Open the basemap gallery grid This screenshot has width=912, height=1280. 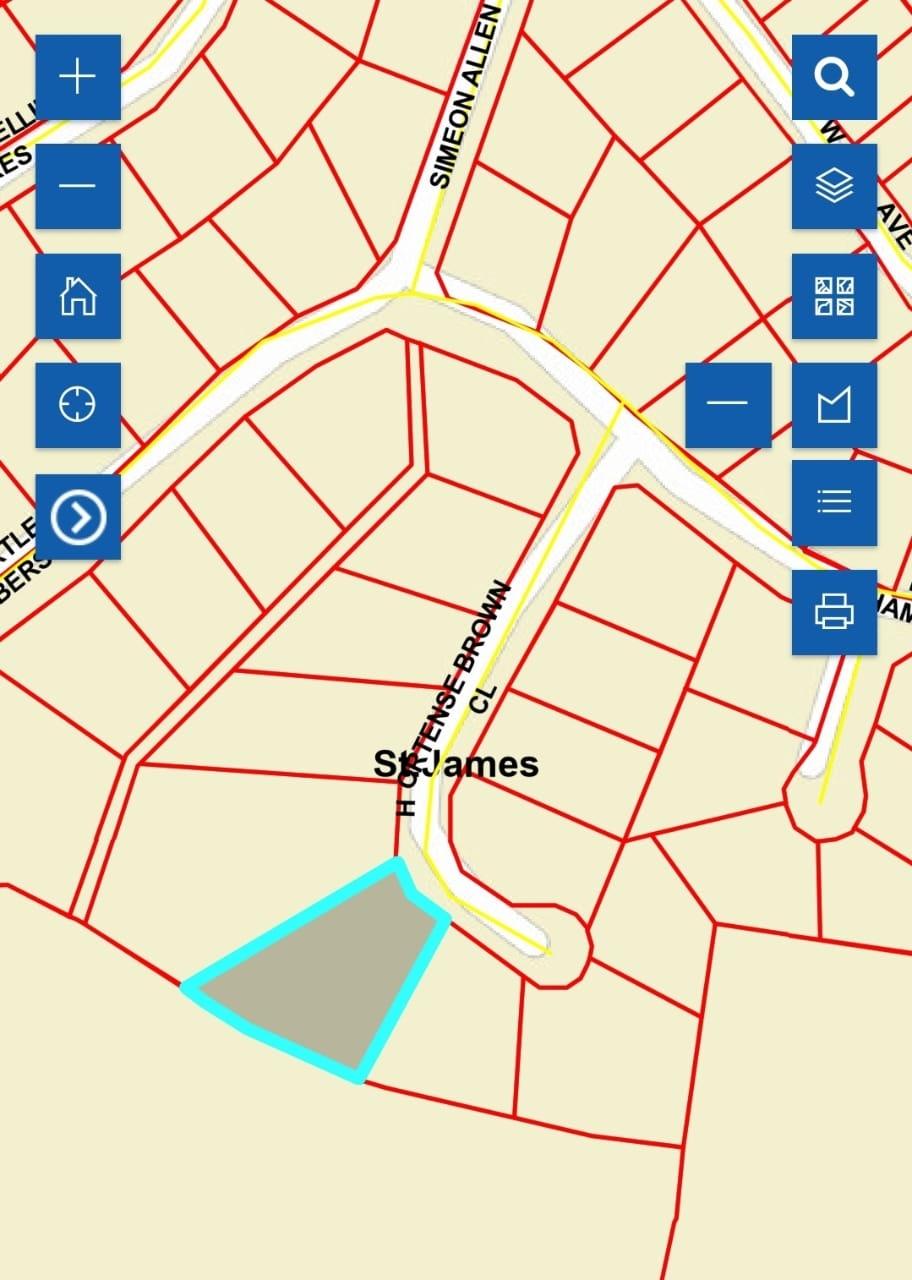point(834,296)
